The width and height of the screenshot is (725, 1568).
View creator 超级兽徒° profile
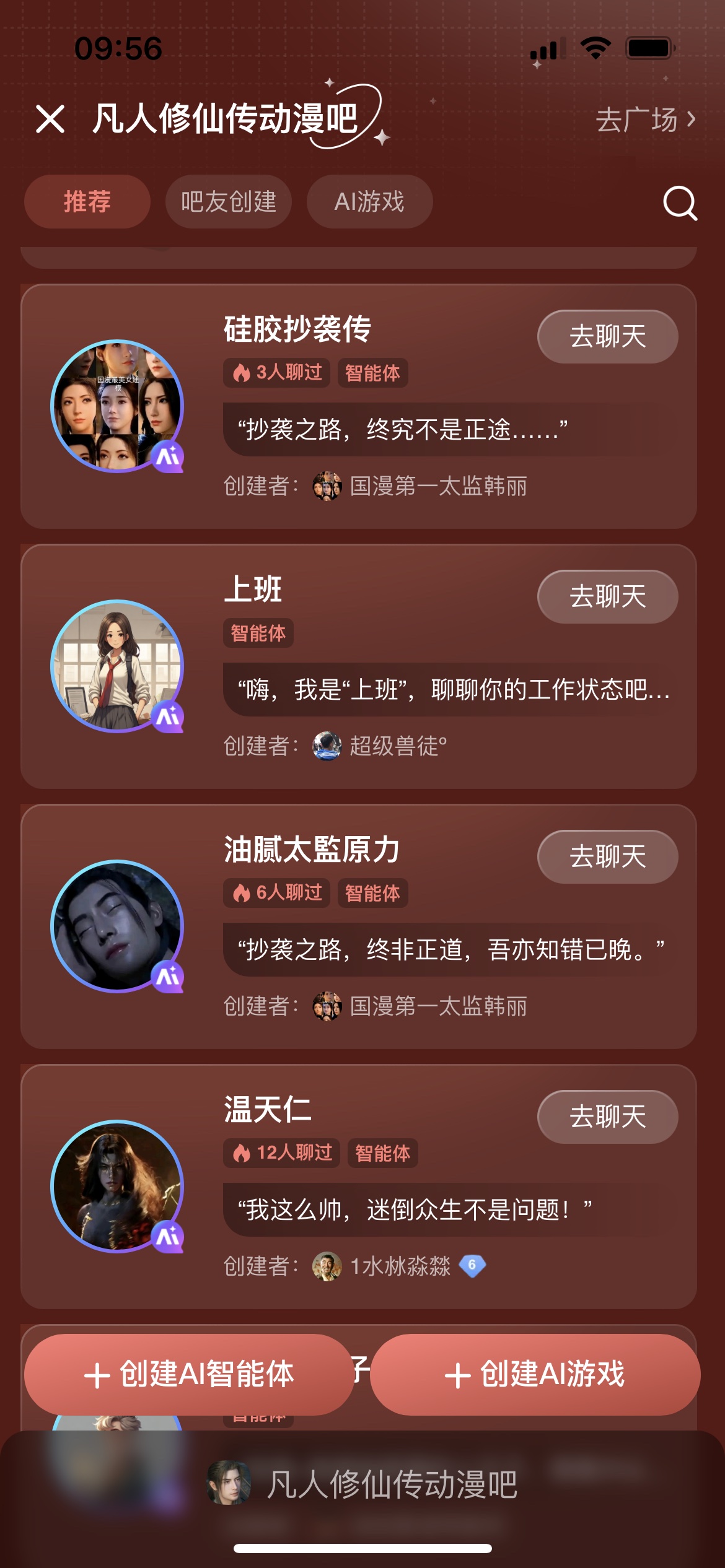[397, 746]
